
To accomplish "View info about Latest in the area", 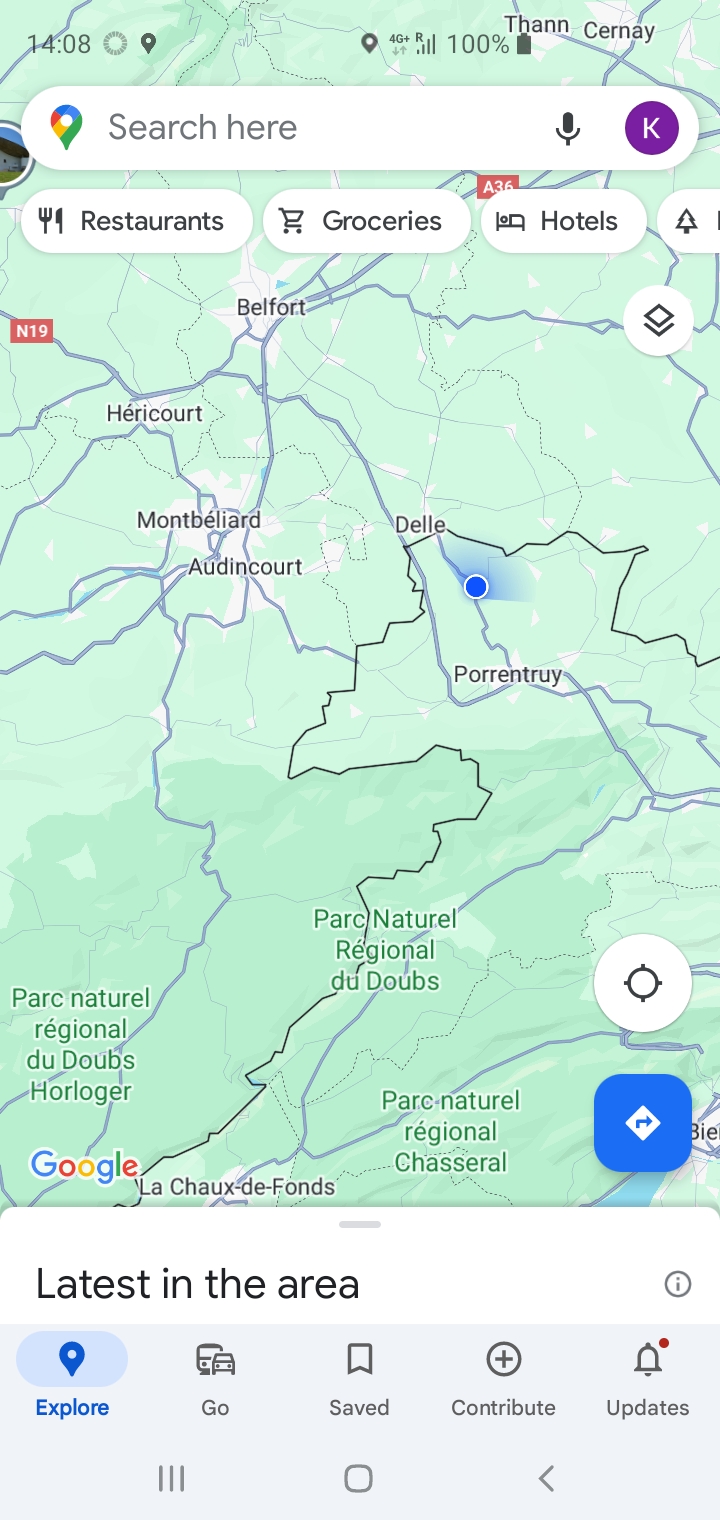I will coord(678,1284).
